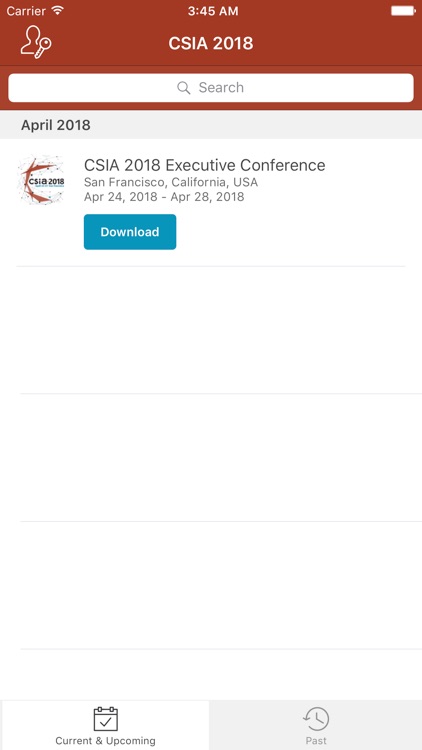Screen dimensions: 422x750
Task: Download the CSIA 2018 Executive Conference
Action: (130, 232)
